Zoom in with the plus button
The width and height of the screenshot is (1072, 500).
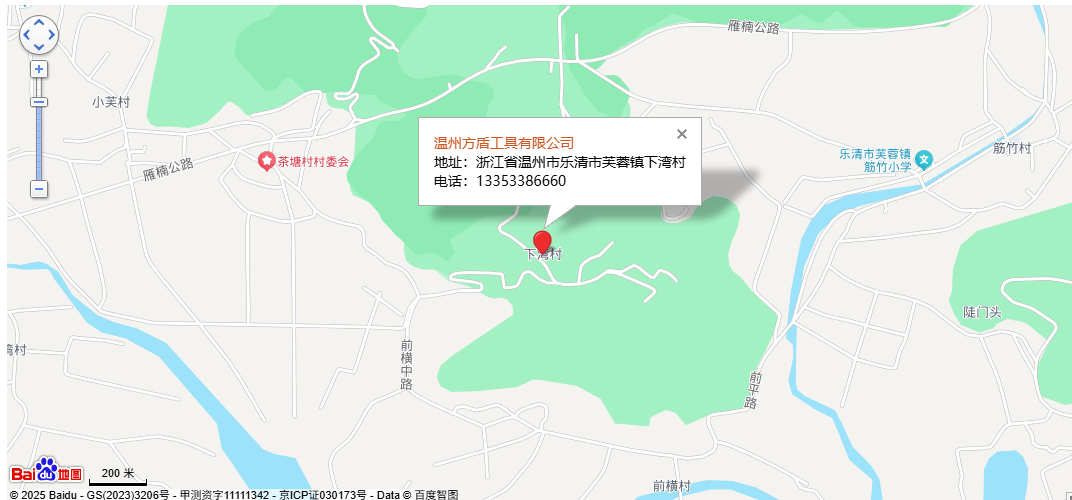click(39, 69)
